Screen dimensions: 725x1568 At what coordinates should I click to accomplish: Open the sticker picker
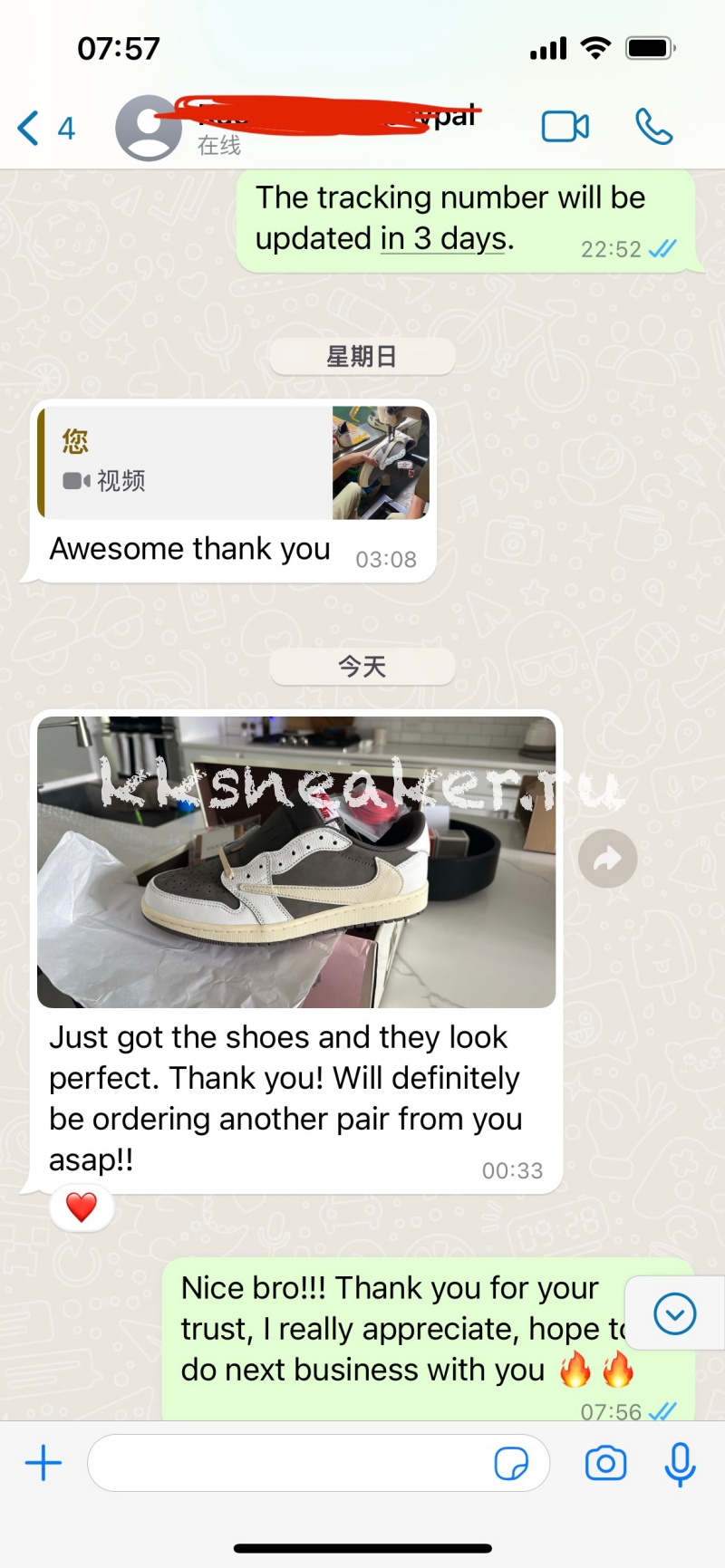click(x=511, y=1463)
